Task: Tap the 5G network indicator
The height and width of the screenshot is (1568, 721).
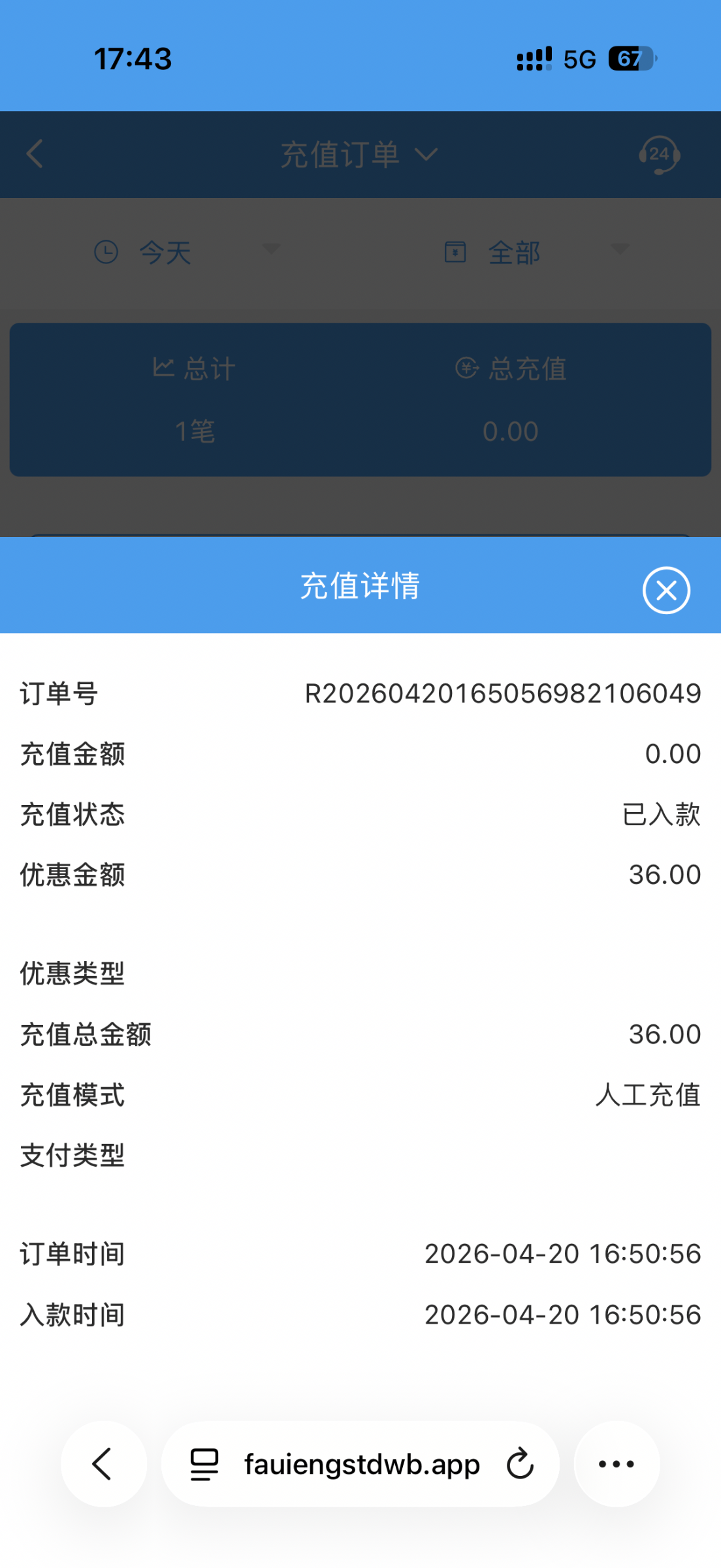Action: (579, 59)
